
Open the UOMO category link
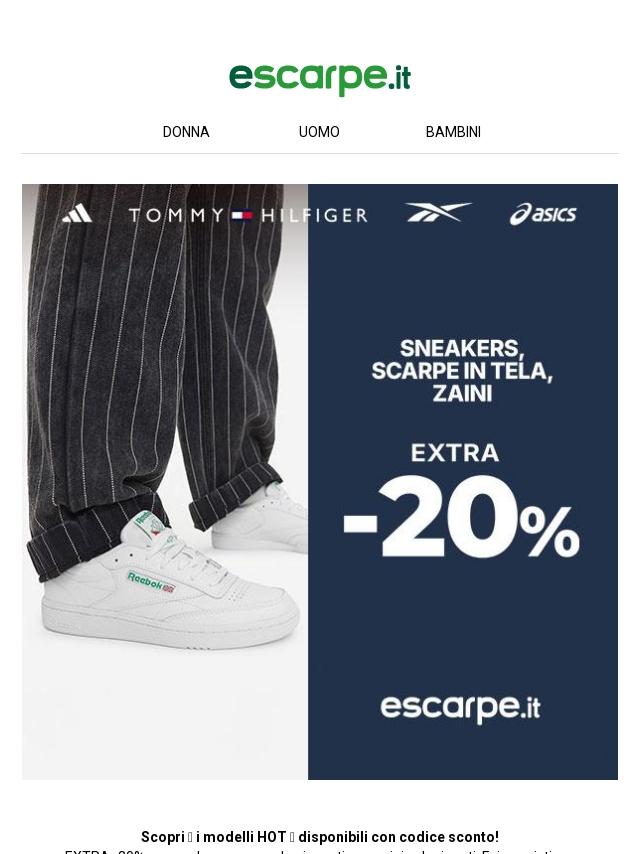pyautogui.click(x=319, y=132)
